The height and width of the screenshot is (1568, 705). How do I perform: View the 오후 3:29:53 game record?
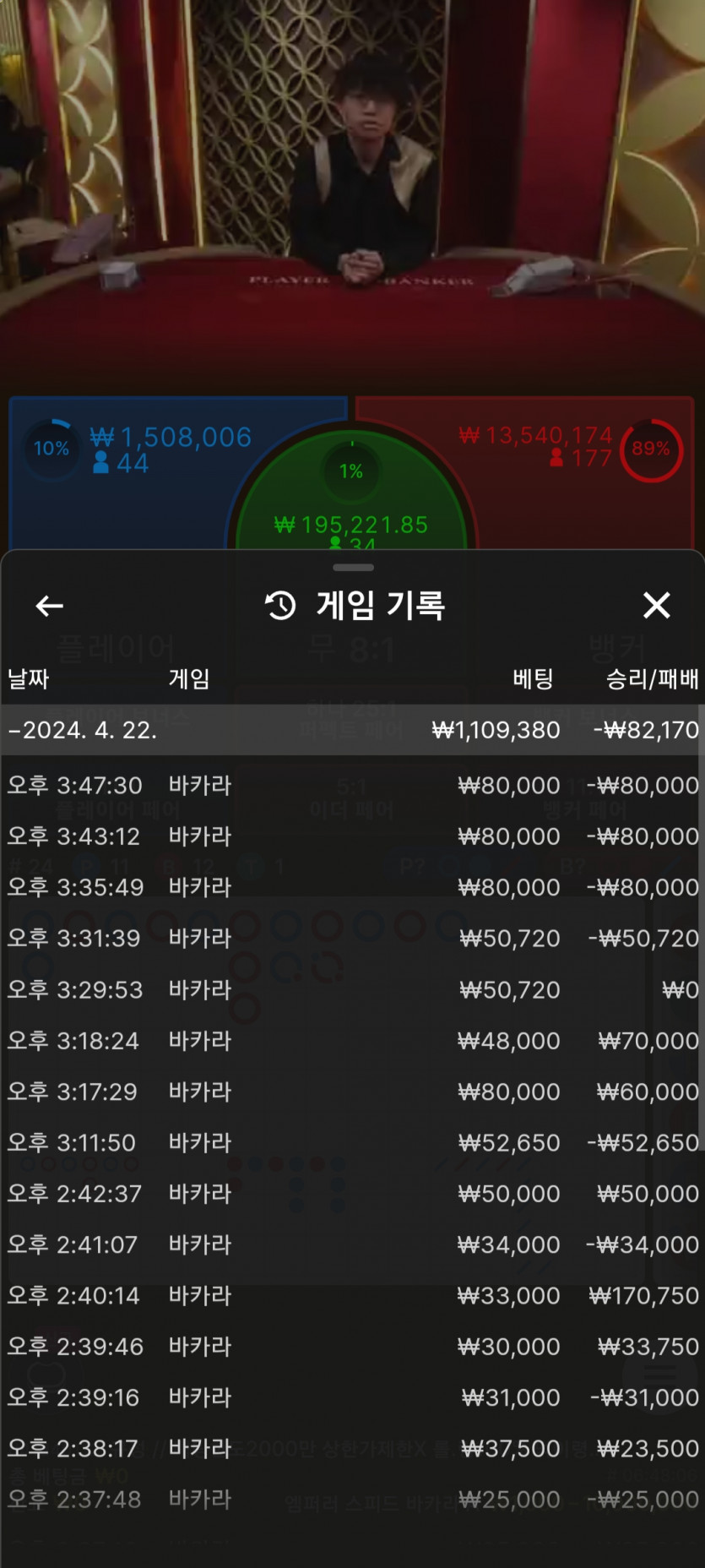point(352,989)
